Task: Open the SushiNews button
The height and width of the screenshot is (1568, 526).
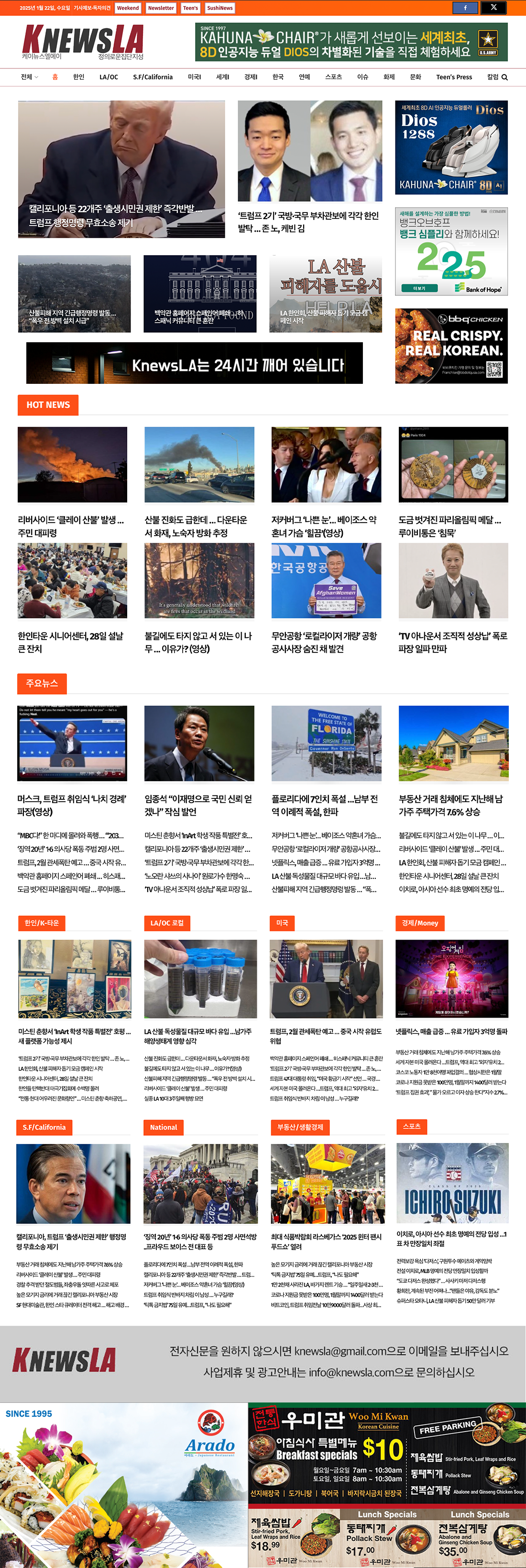Action: (219, 8)
